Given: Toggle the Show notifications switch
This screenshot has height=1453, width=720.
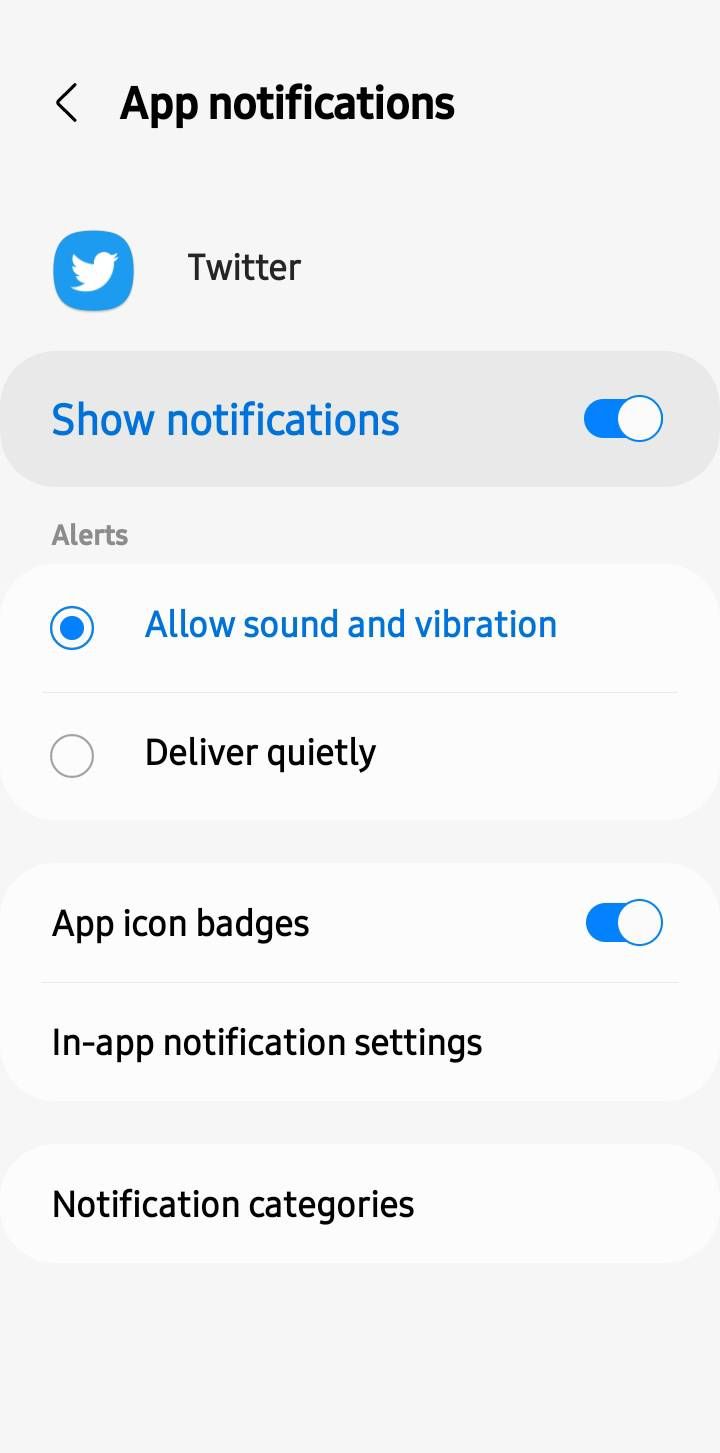Looking at the screenshot, I should point(622,418).
